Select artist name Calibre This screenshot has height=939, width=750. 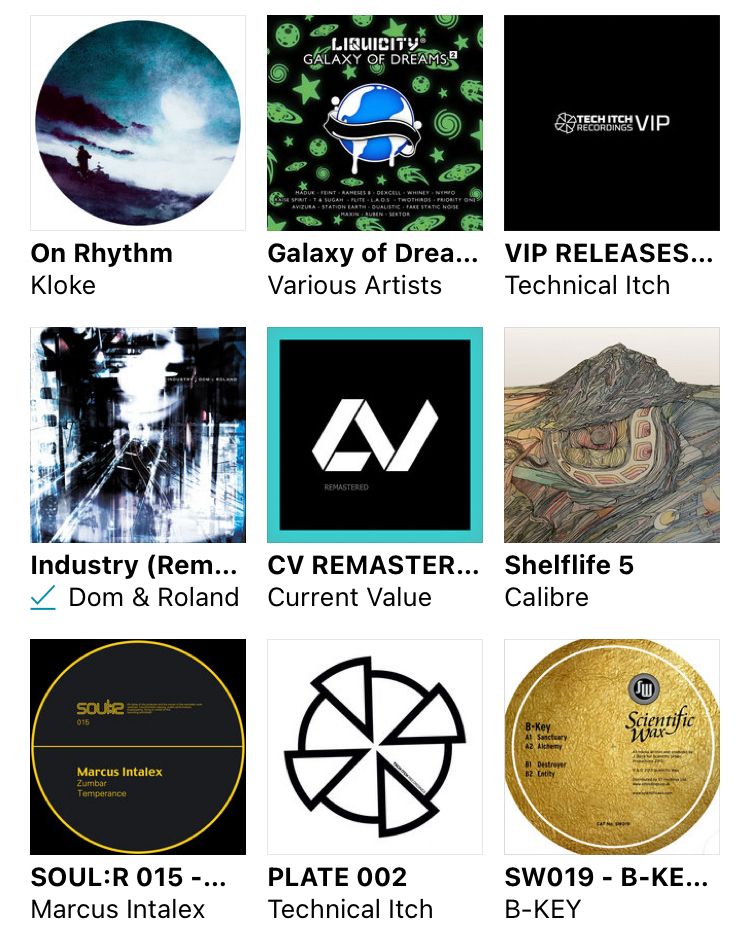[544, 597]
